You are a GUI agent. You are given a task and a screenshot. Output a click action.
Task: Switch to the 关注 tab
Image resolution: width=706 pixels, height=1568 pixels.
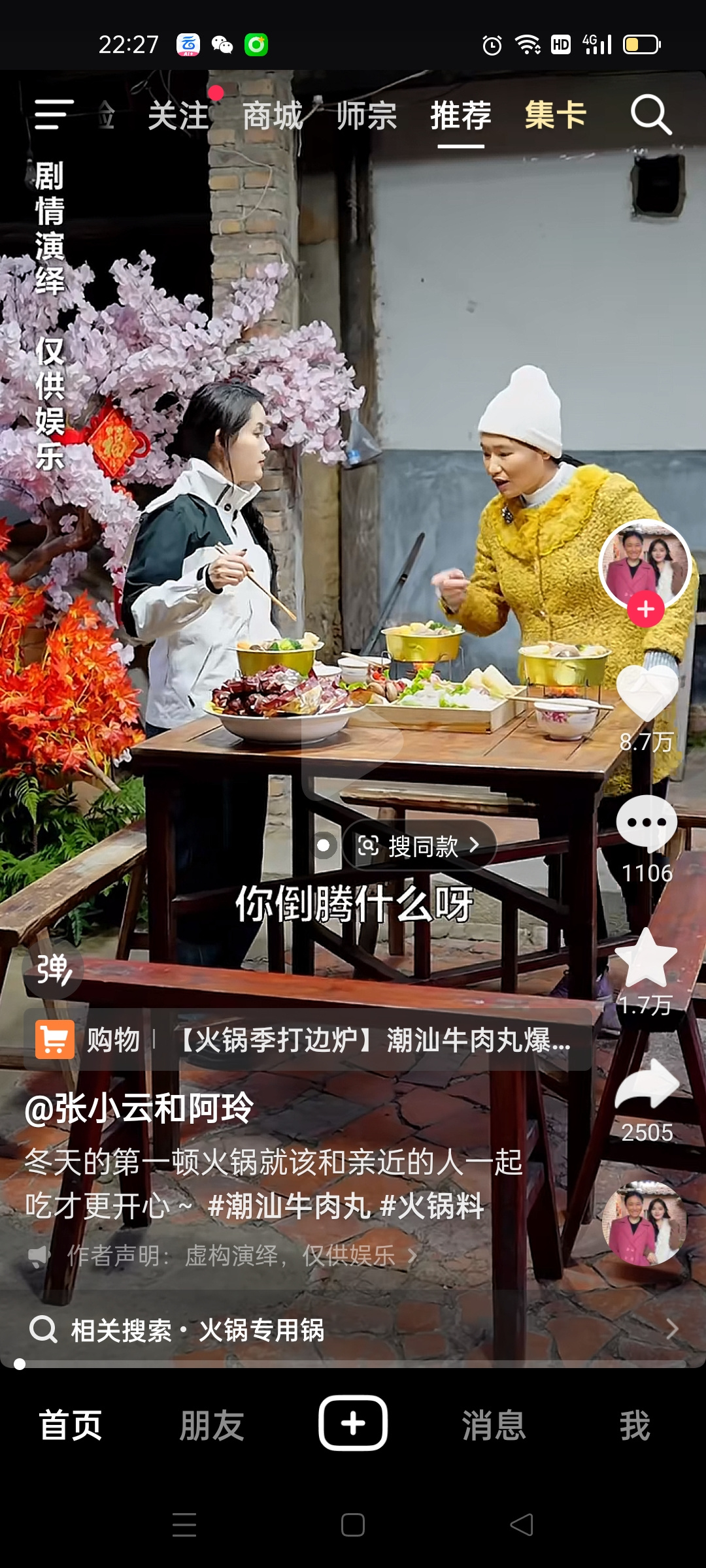click(178, 116)
